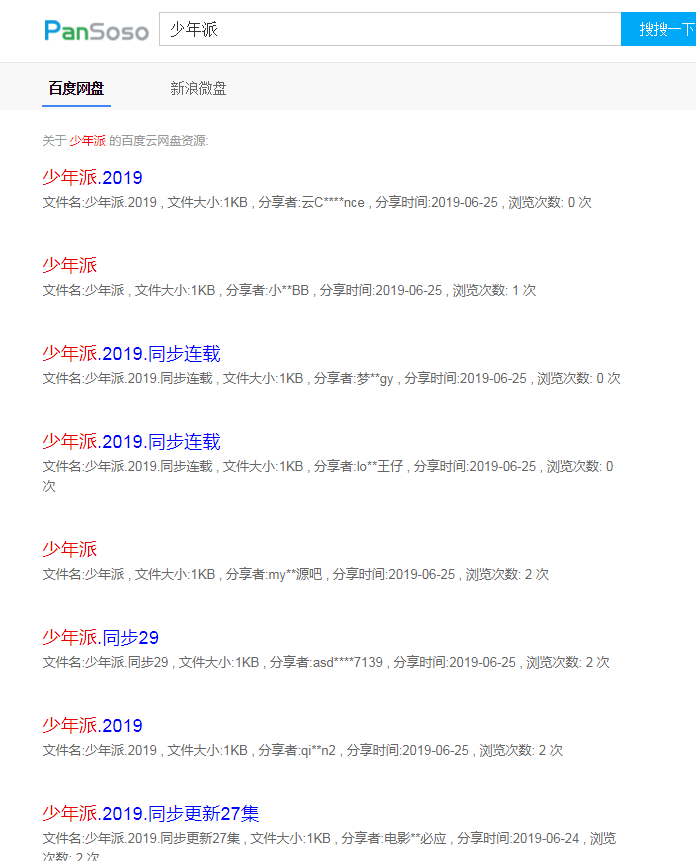Open 少年派 result shared by my**源吧
Screen dimensions: 696x861
coord(69,550)
